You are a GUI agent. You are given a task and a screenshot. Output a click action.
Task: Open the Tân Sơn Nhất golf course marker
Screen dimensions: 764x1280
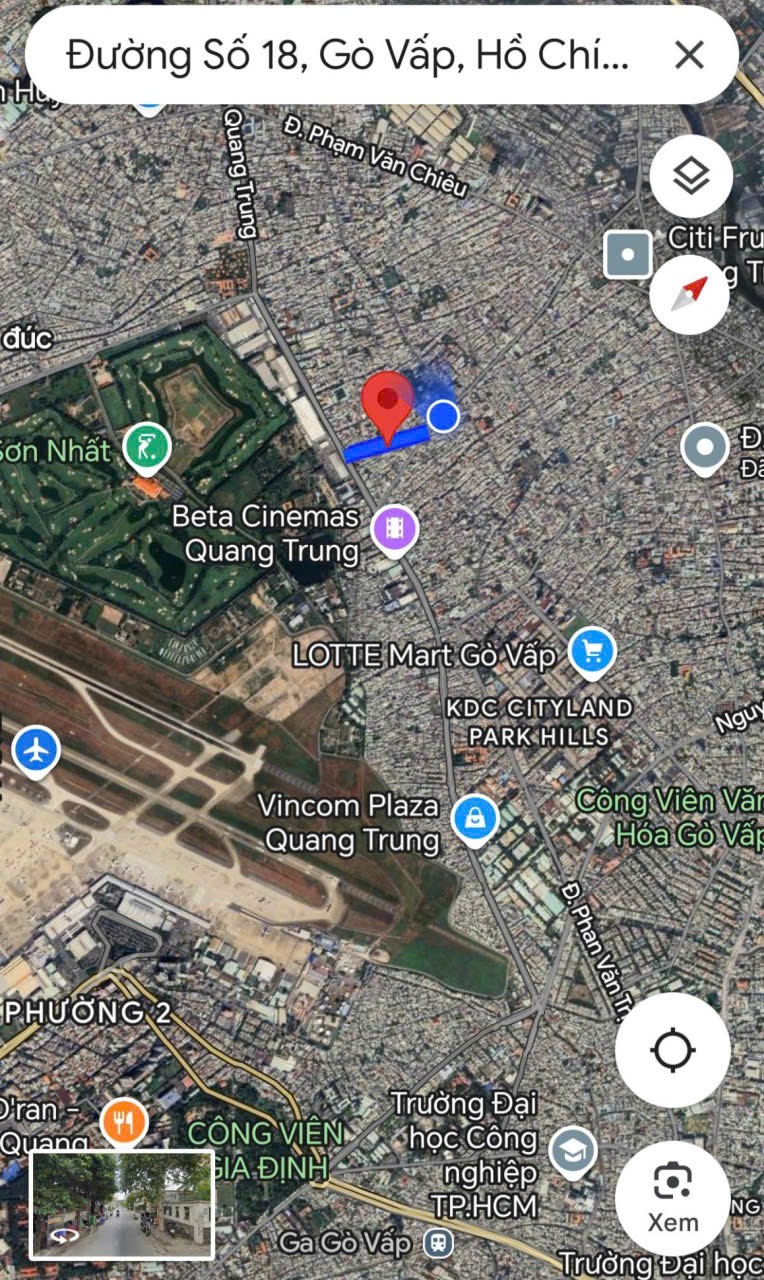click(147, 447)
